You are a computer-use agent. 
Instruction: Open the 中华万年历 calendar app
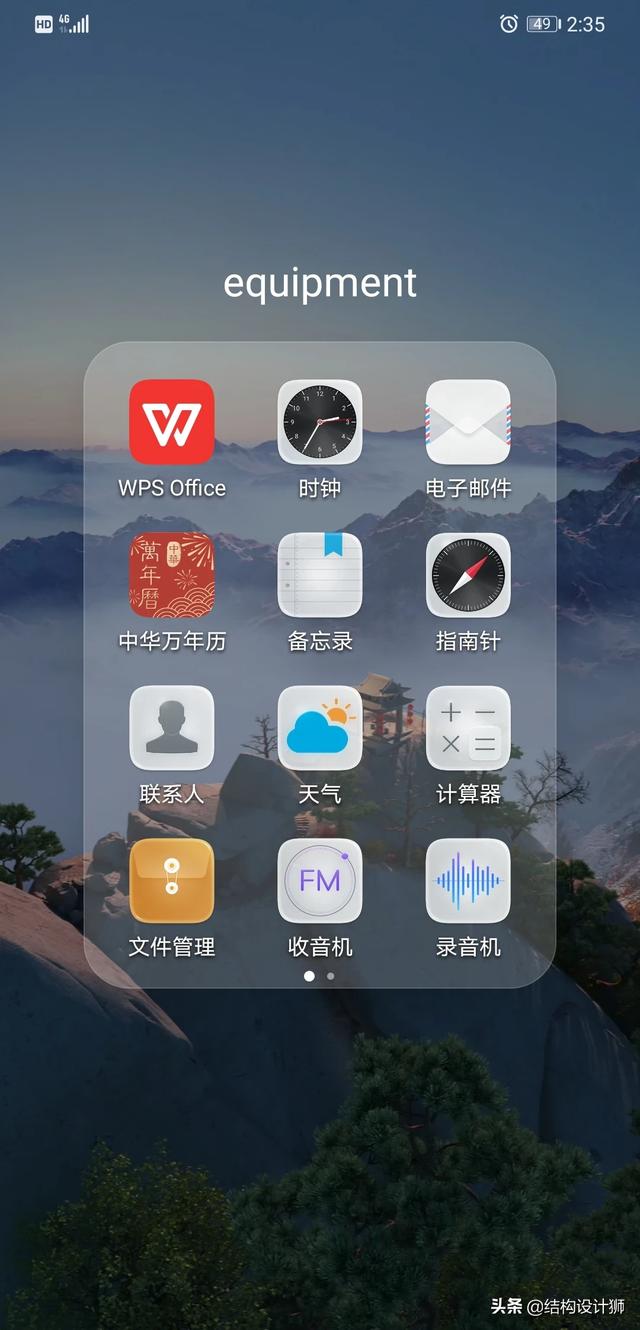pos(172,575)
